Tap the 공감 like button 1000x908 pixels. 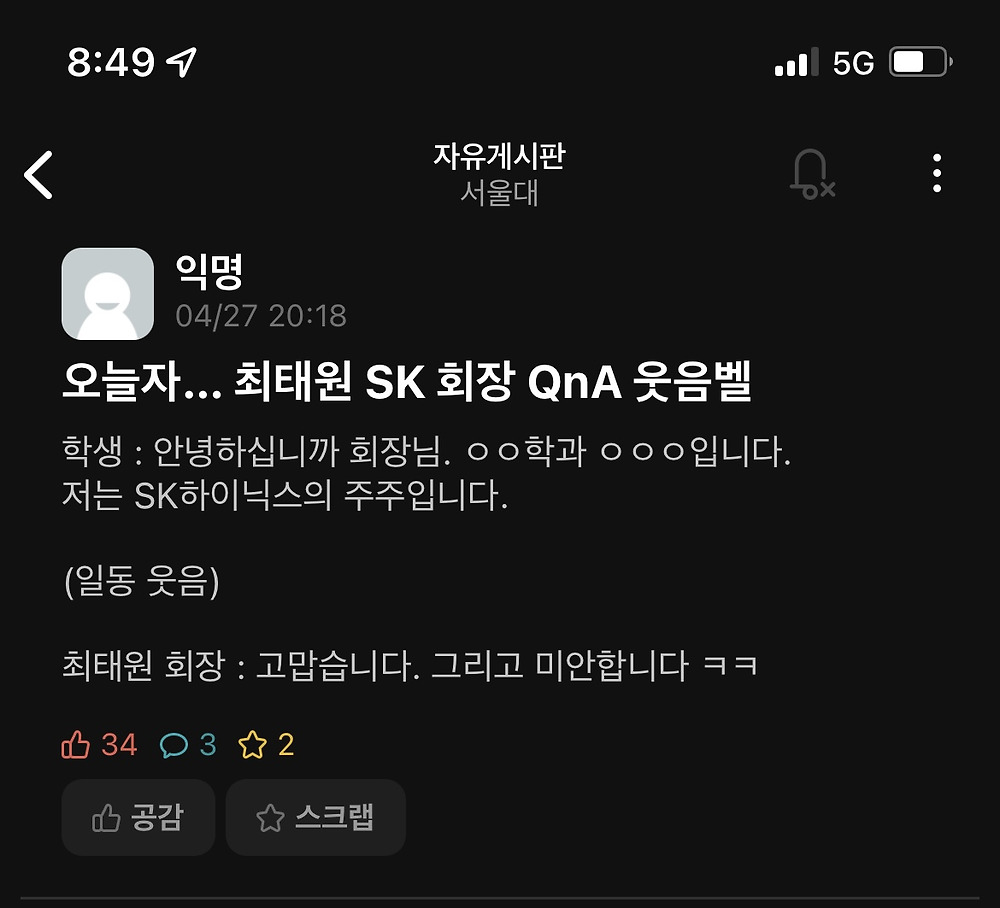(138, 818)
